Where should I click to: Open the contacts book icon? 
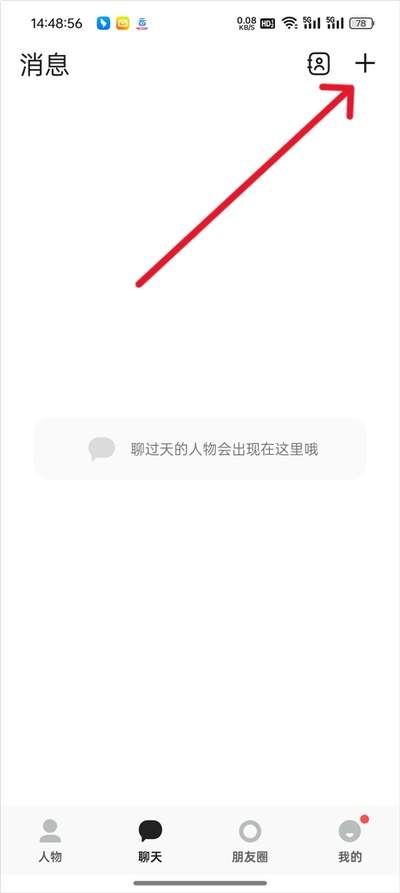click(x=319, y=64)
